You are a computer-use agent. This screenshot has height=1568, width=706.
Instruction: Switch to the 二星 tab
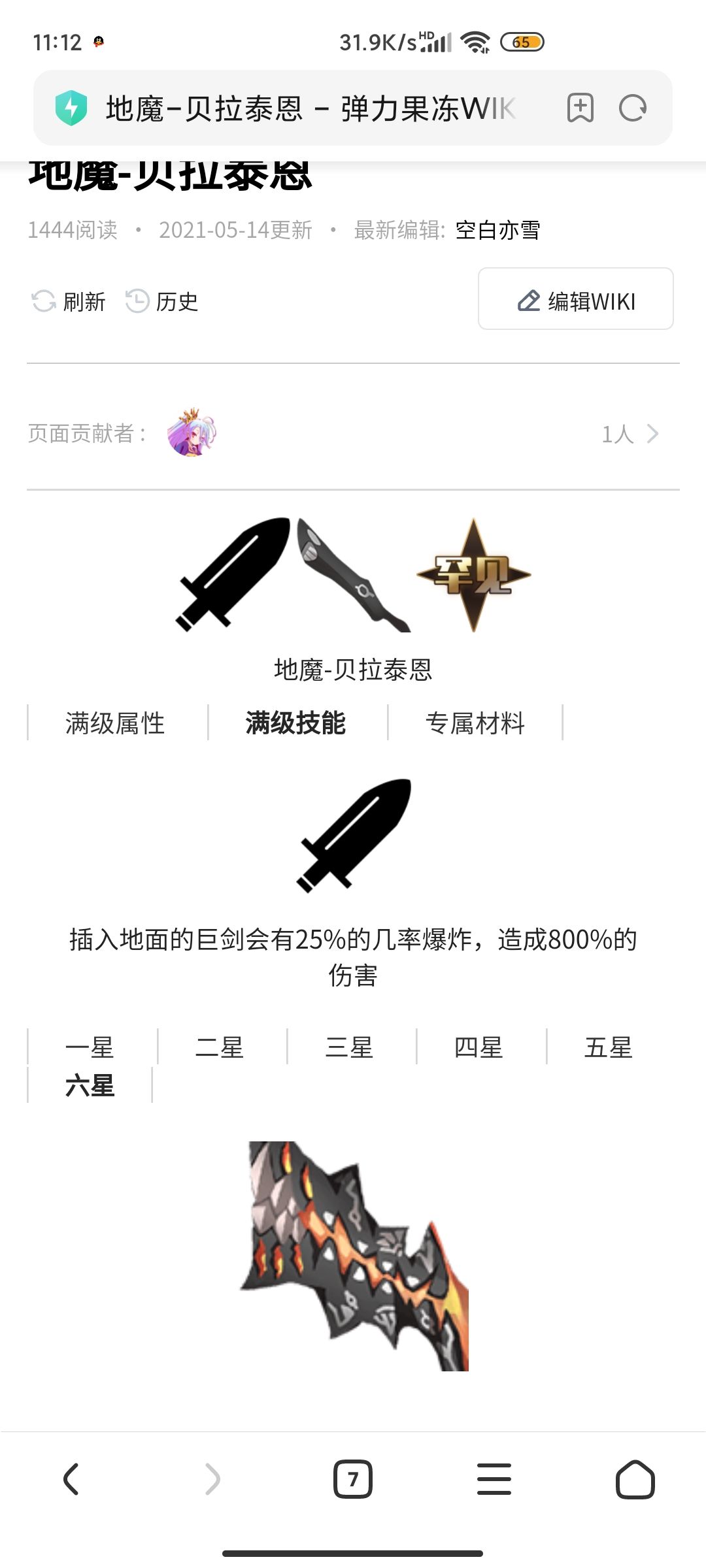click(x=220, y=1047)
